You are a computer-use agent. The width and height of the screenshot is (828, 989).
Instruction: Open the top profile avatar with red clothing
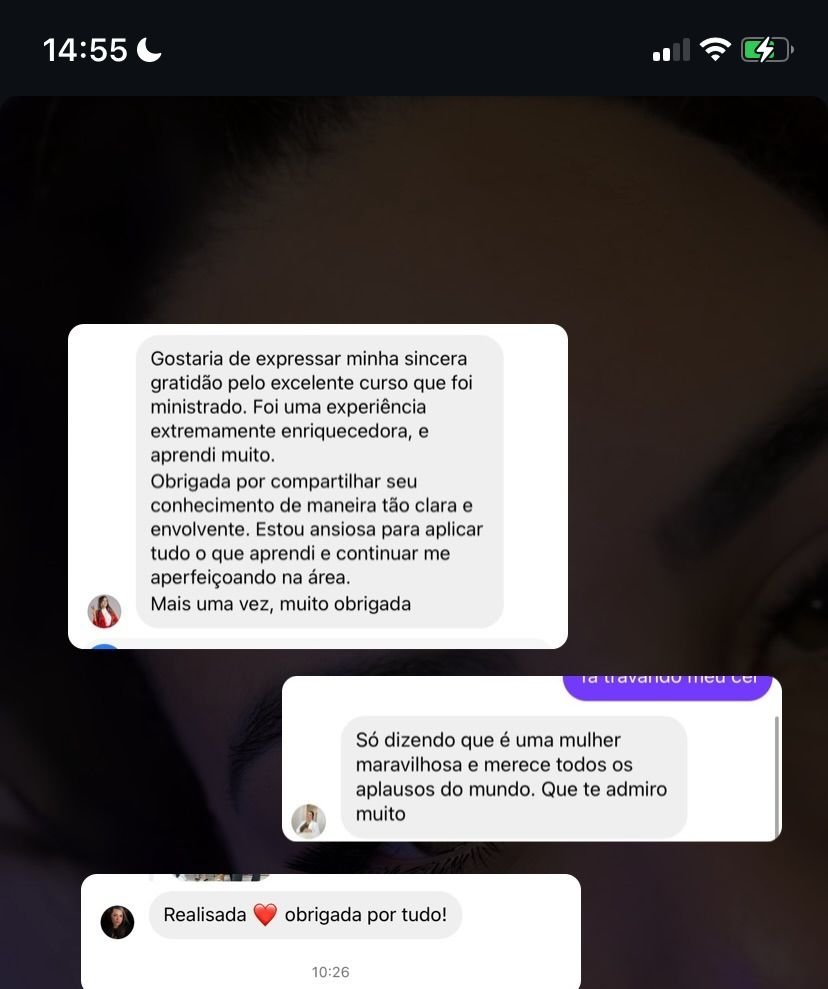point(105,611)
